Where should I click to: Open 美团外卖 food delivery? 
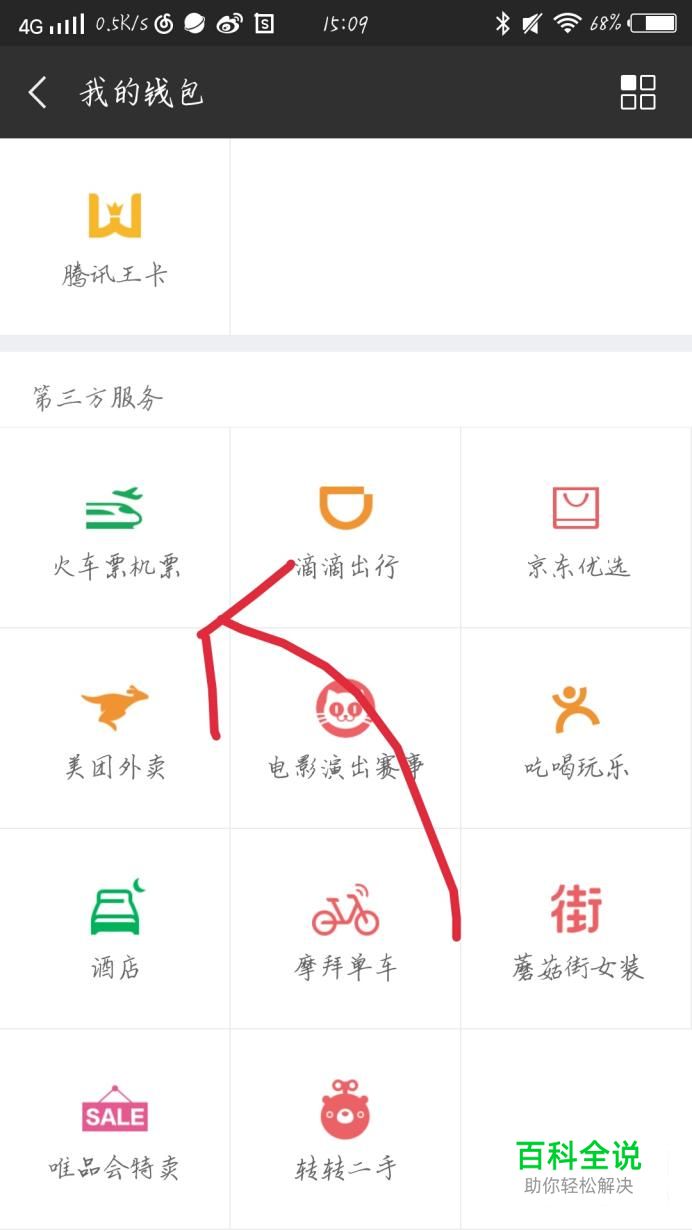click(x=115, y=728)
